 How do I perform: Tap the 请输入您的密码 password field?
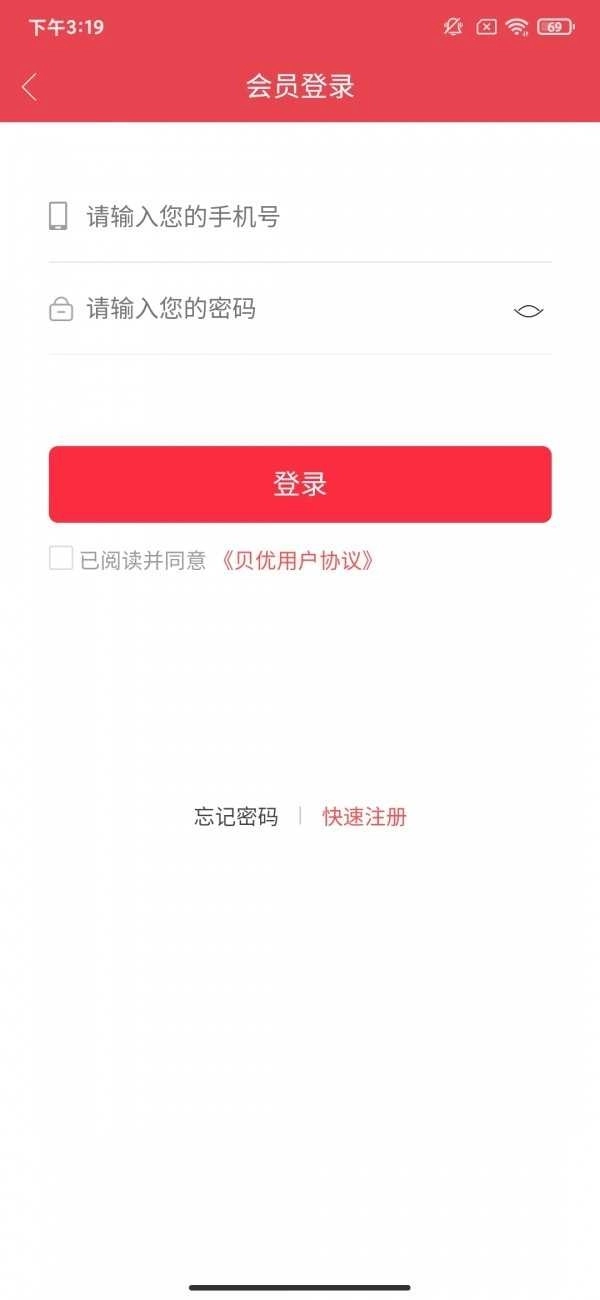280,309
